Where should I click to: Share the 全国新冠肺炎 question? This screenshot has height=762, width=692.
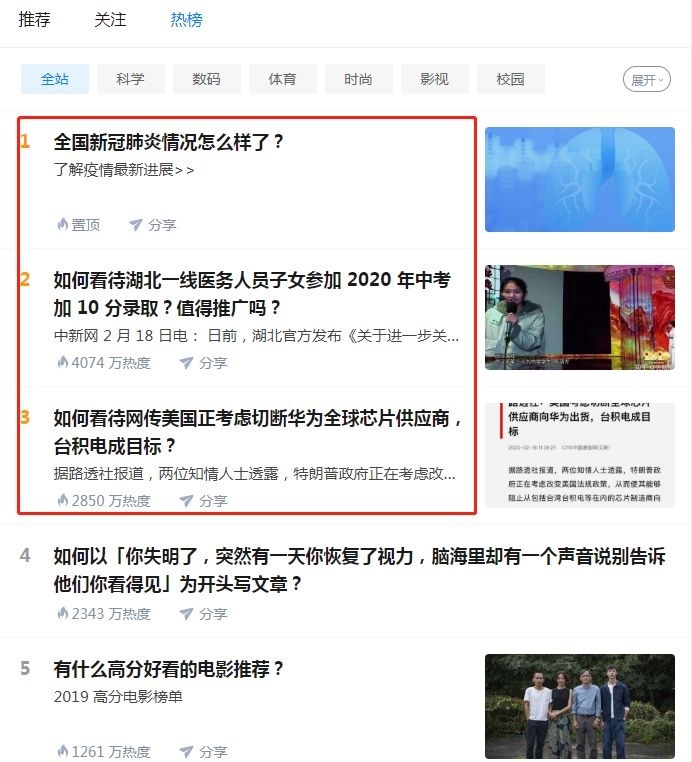pos(152,225)
